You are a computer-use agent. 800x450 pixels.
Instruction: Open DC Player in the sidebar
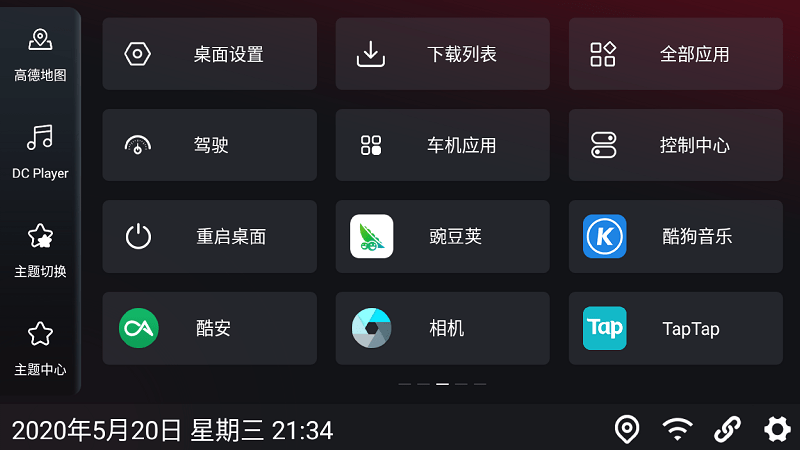click(40, 151)
